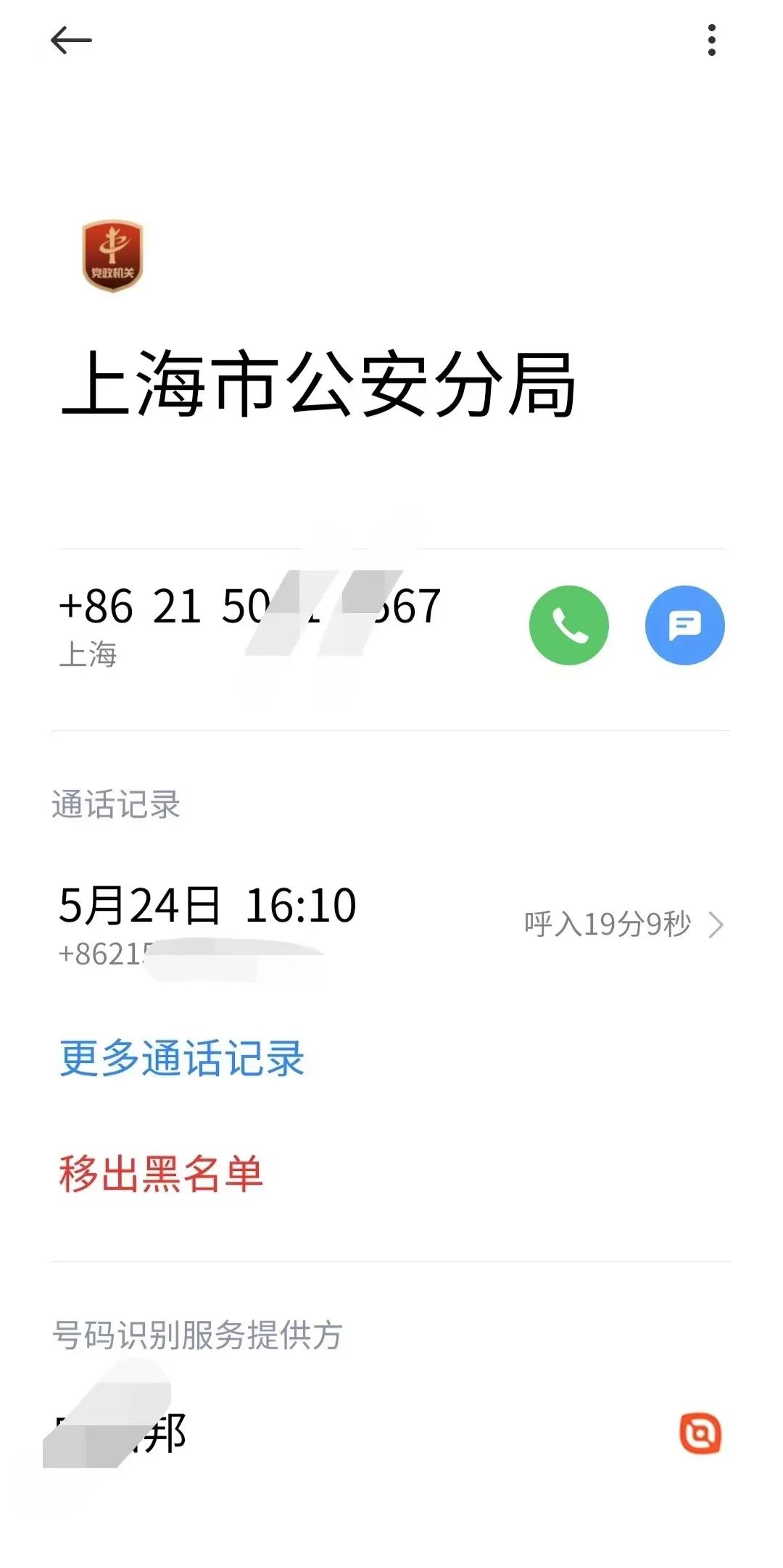Send a text message to this number

coord(684,625)
